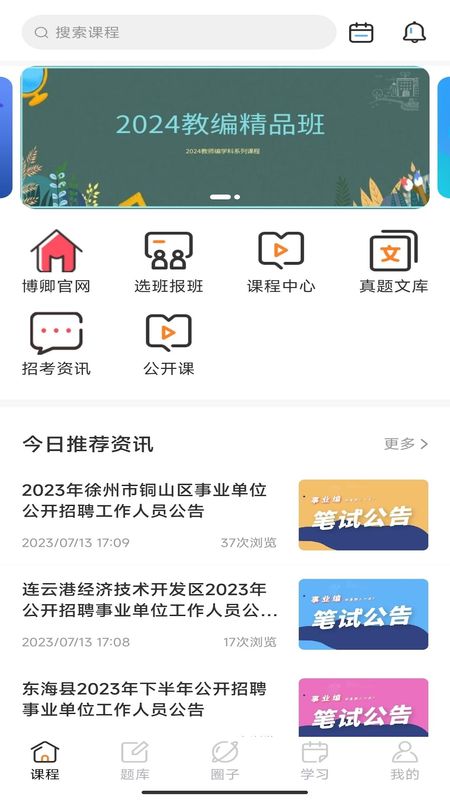Open the 连云港经济技术开发区 announcement
The image size is (450, 800).
pyautogui.click(x=225, y=614)
